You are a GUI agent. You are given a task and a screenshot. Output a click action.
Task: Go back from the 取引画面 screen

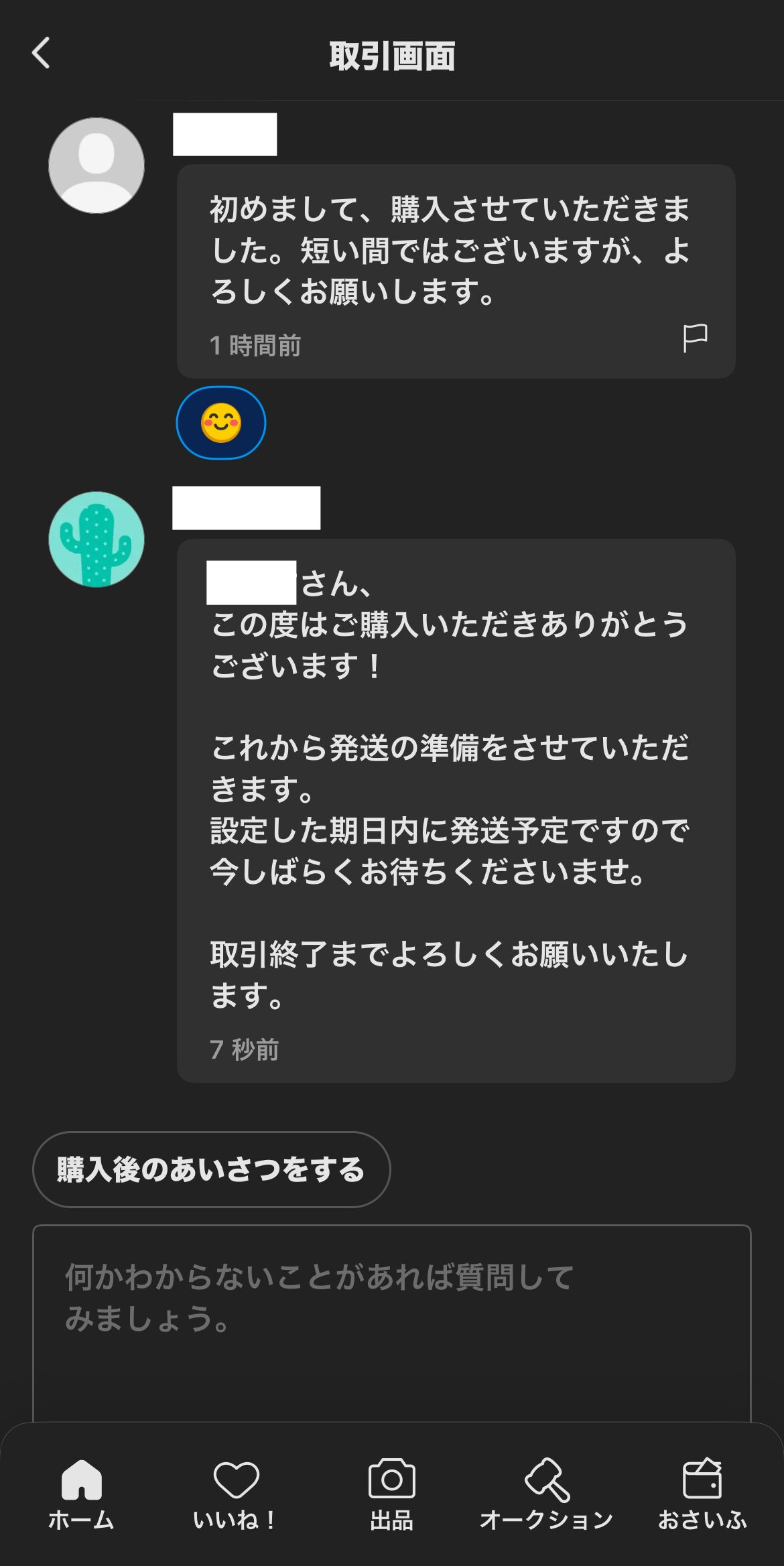click(42, 54)
